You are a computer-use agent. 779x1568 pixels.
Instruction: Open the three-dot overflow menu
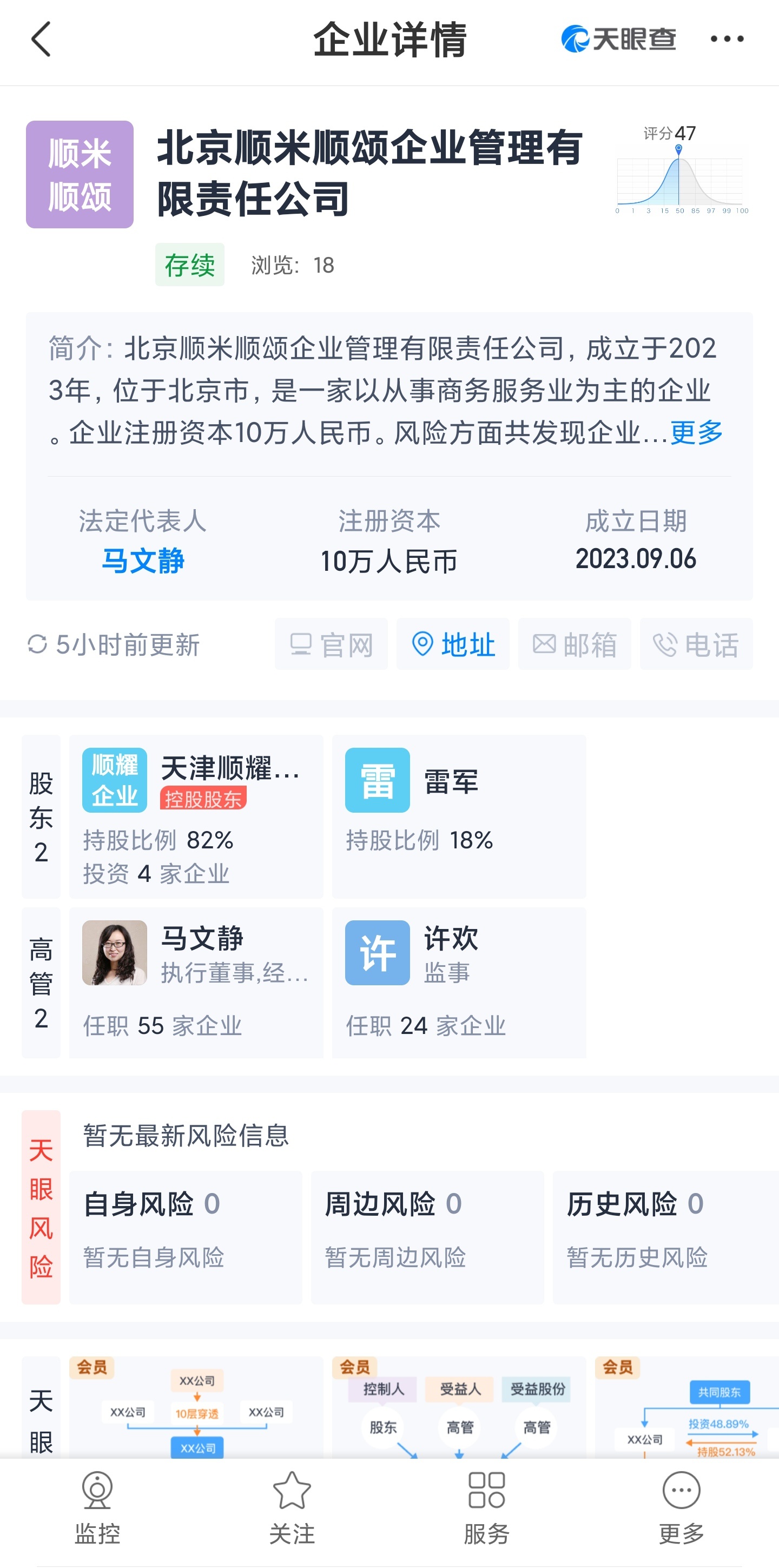pos(727,39)
